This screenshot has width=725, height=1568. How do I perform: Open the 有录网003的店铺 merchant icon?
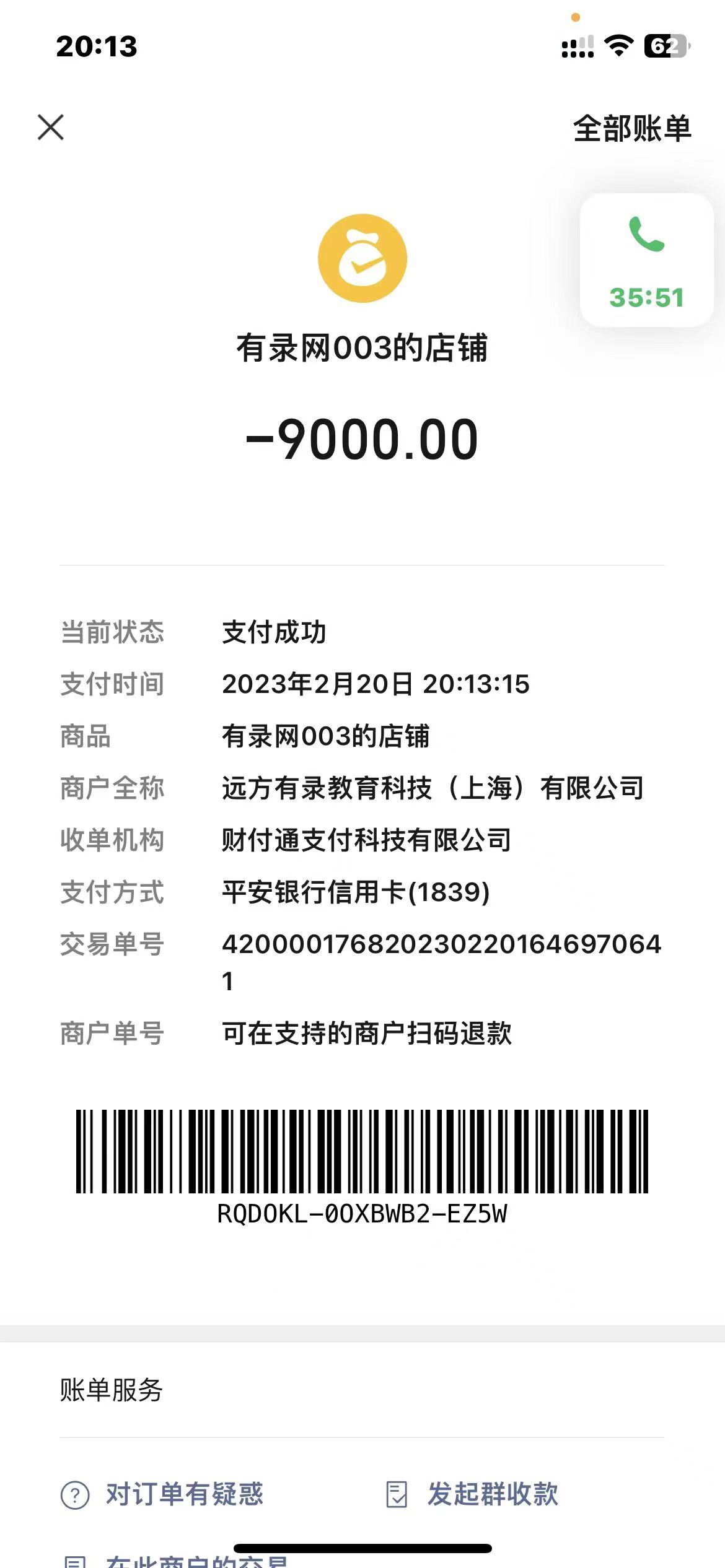pyautogui.click(x=362, y=258)
